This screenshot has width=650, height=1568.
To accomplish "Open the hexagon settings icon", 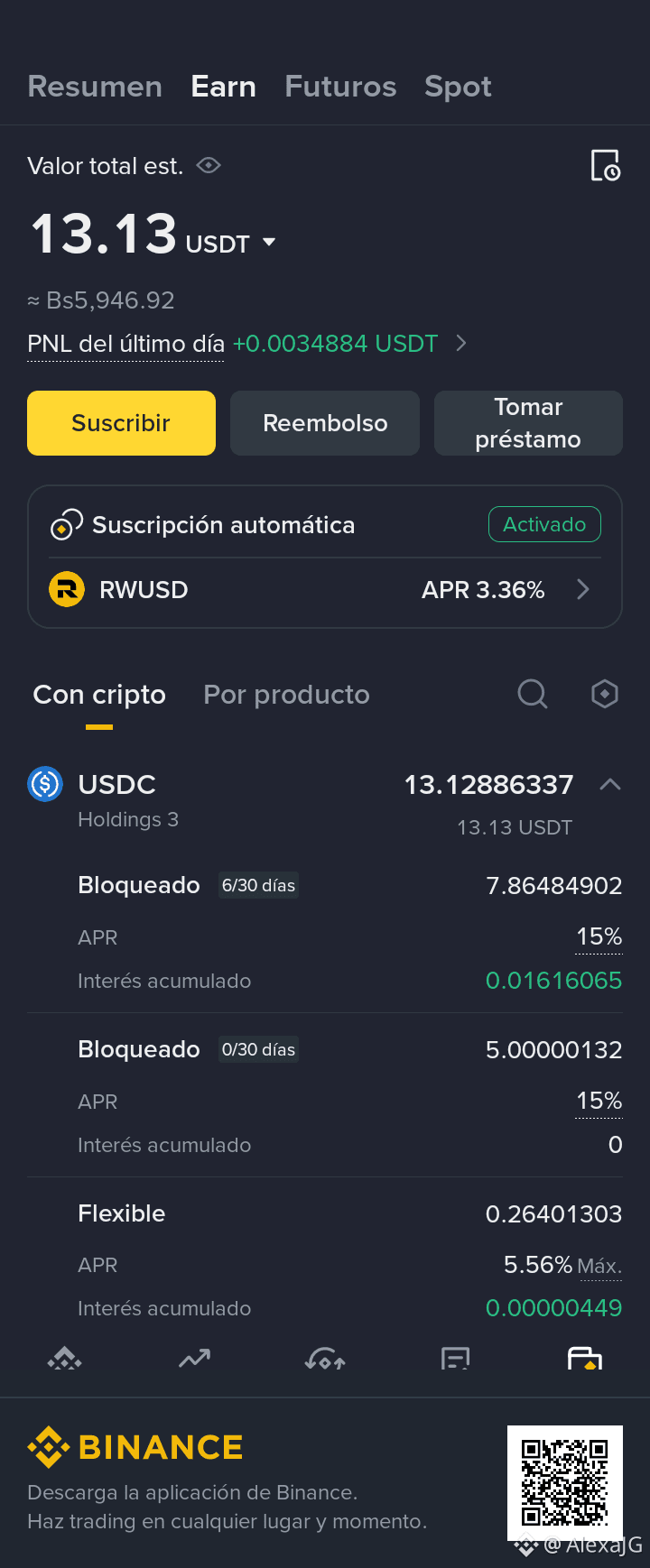I will tap(604, 694).
